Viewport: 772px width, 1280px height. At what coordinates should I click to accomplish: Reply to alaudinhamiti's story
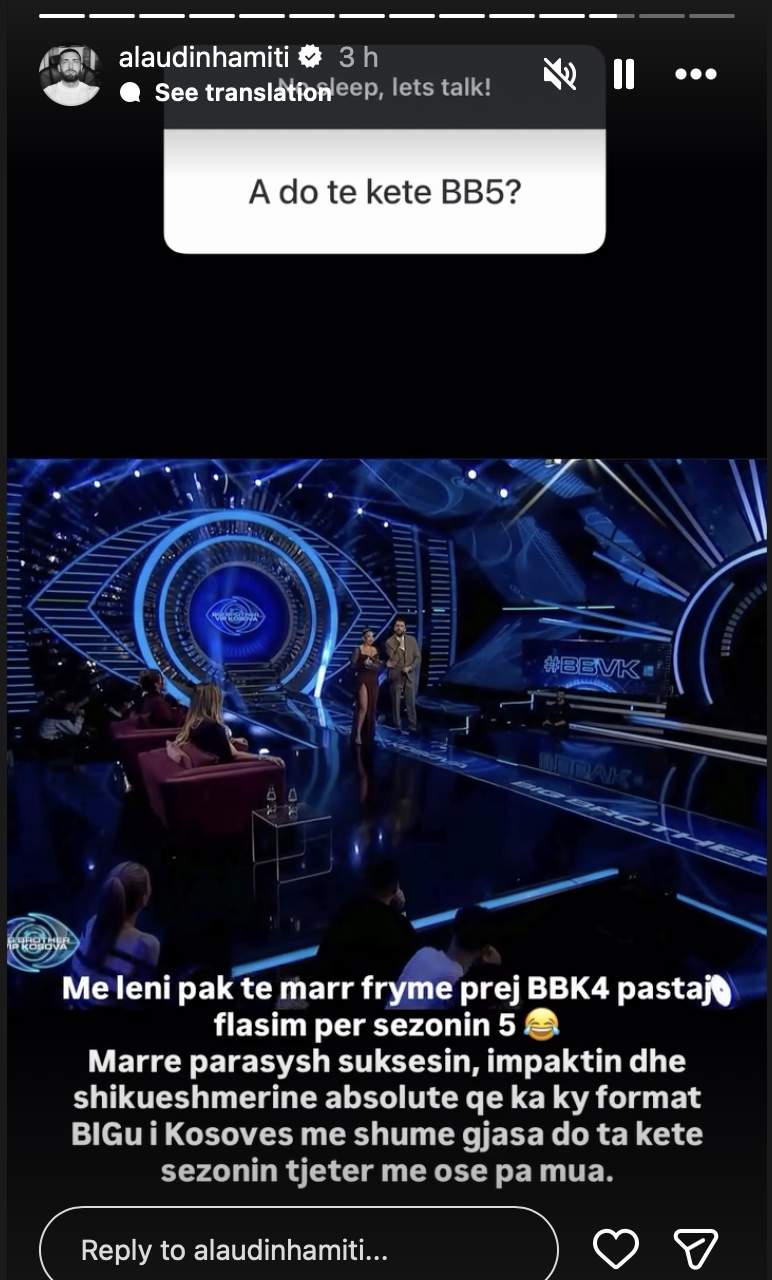[x=298, y=1249]
